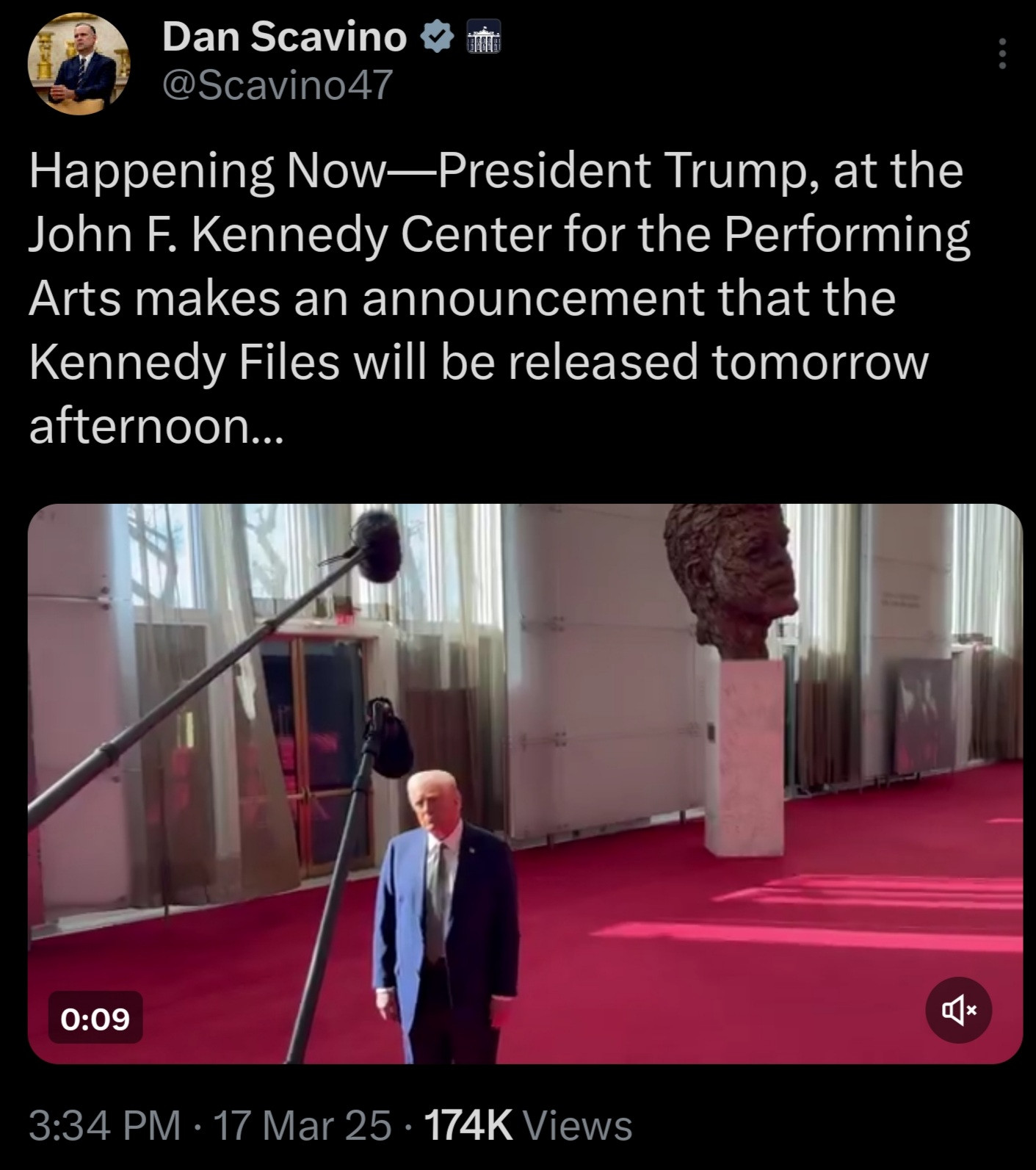1036x1170 pixels.
Task: View the 174K Views count details
Action: pyautogui.click(x=528, y=1126)
